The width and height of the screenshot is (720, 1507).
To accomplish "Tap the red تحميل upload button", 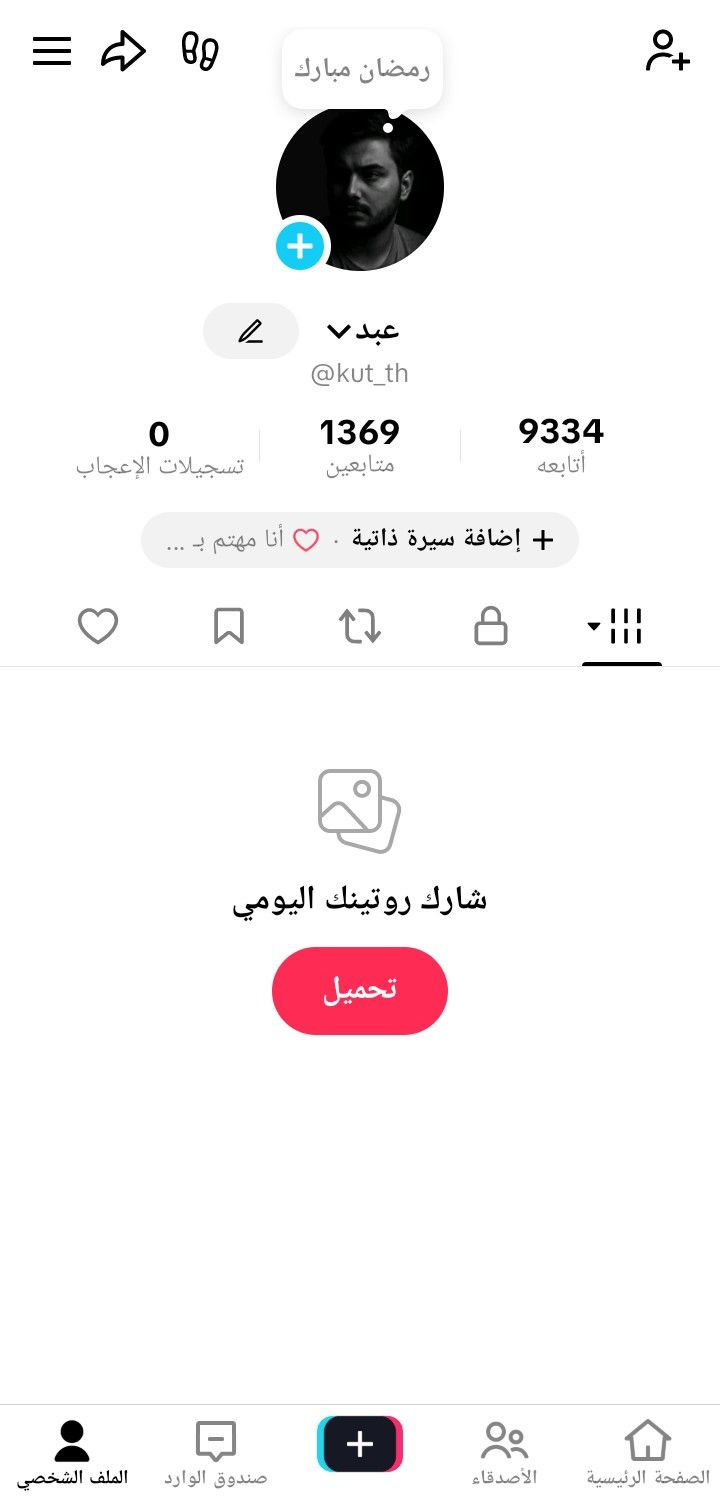I will 360,990.
